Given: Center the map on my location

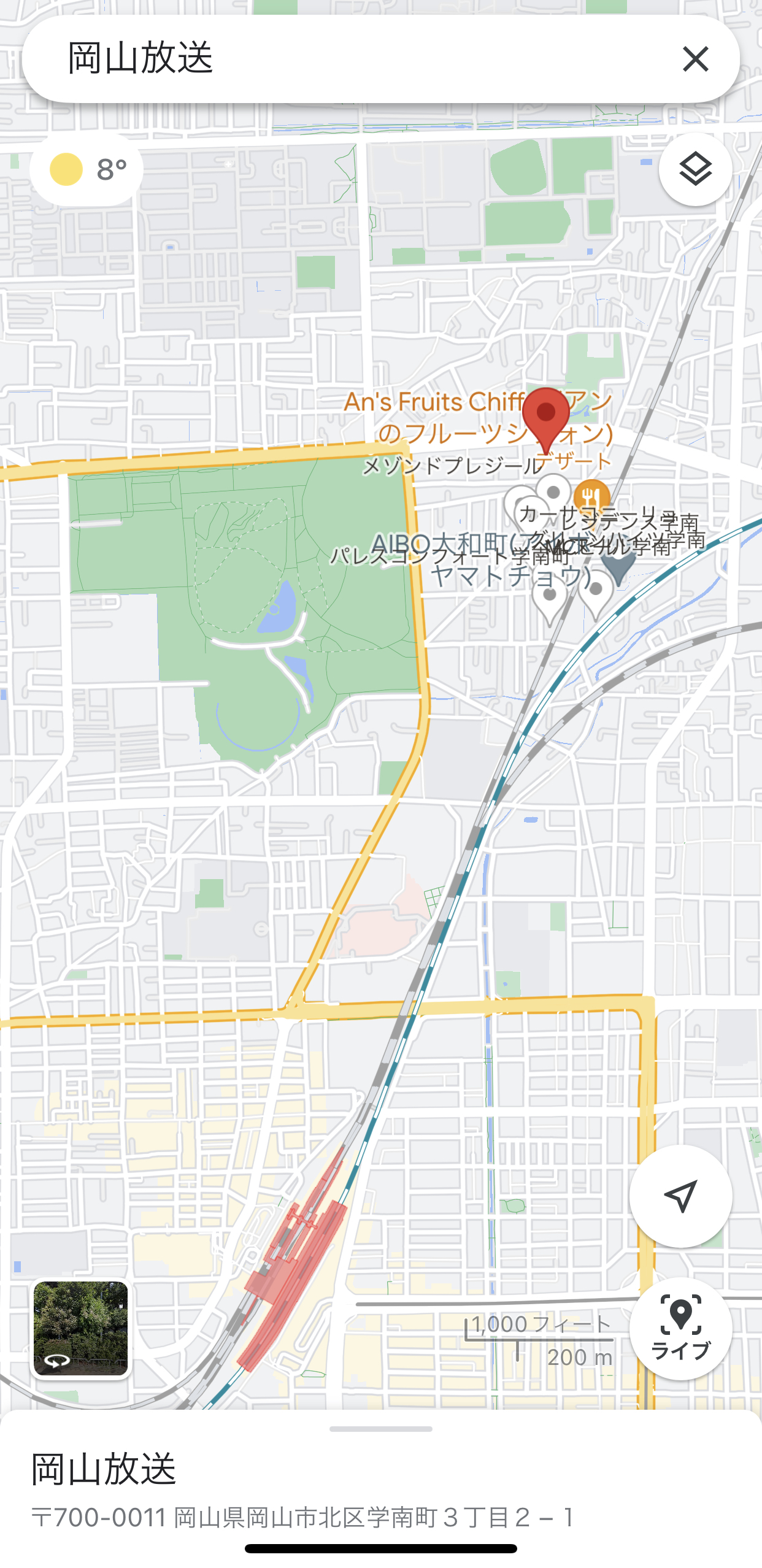Looking at the screenshot, I should (x=680, y=1196).
